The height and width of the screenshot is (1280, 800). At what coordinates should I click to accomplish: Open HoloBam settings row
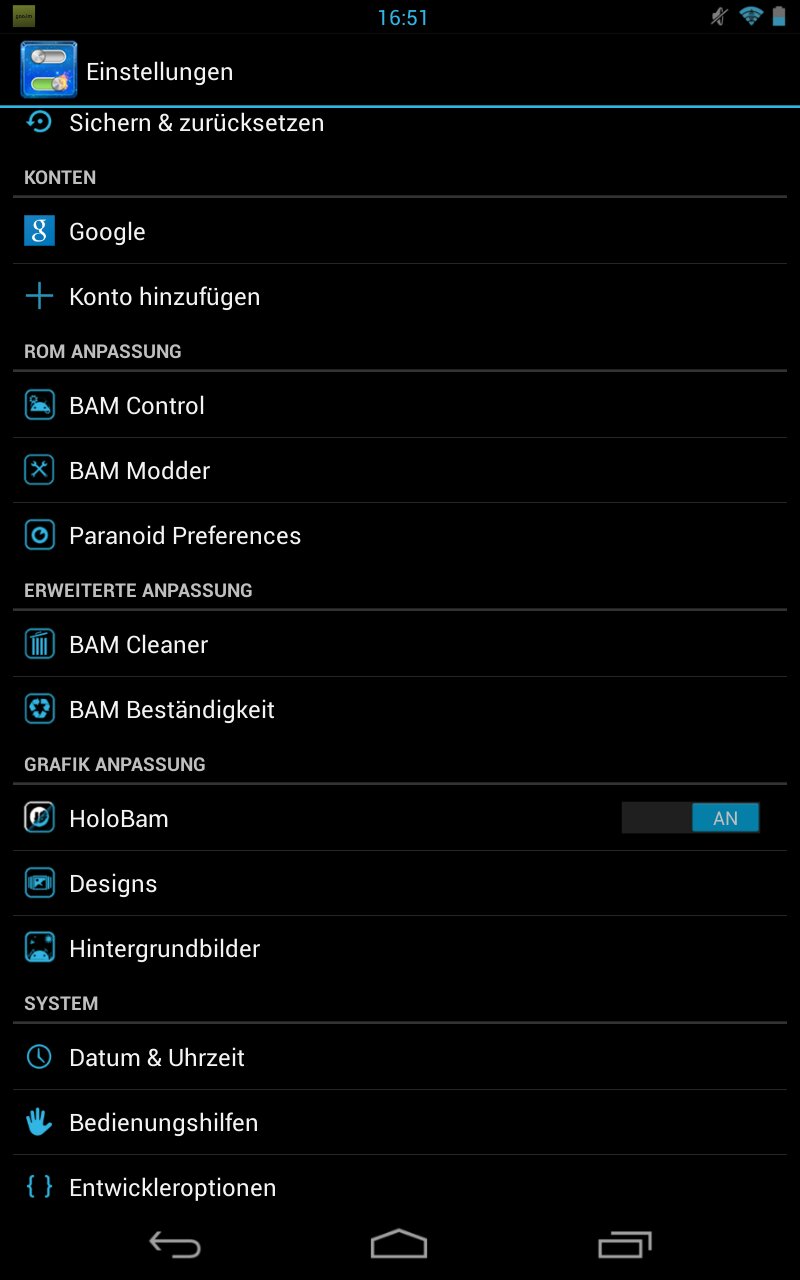point(118,819)
